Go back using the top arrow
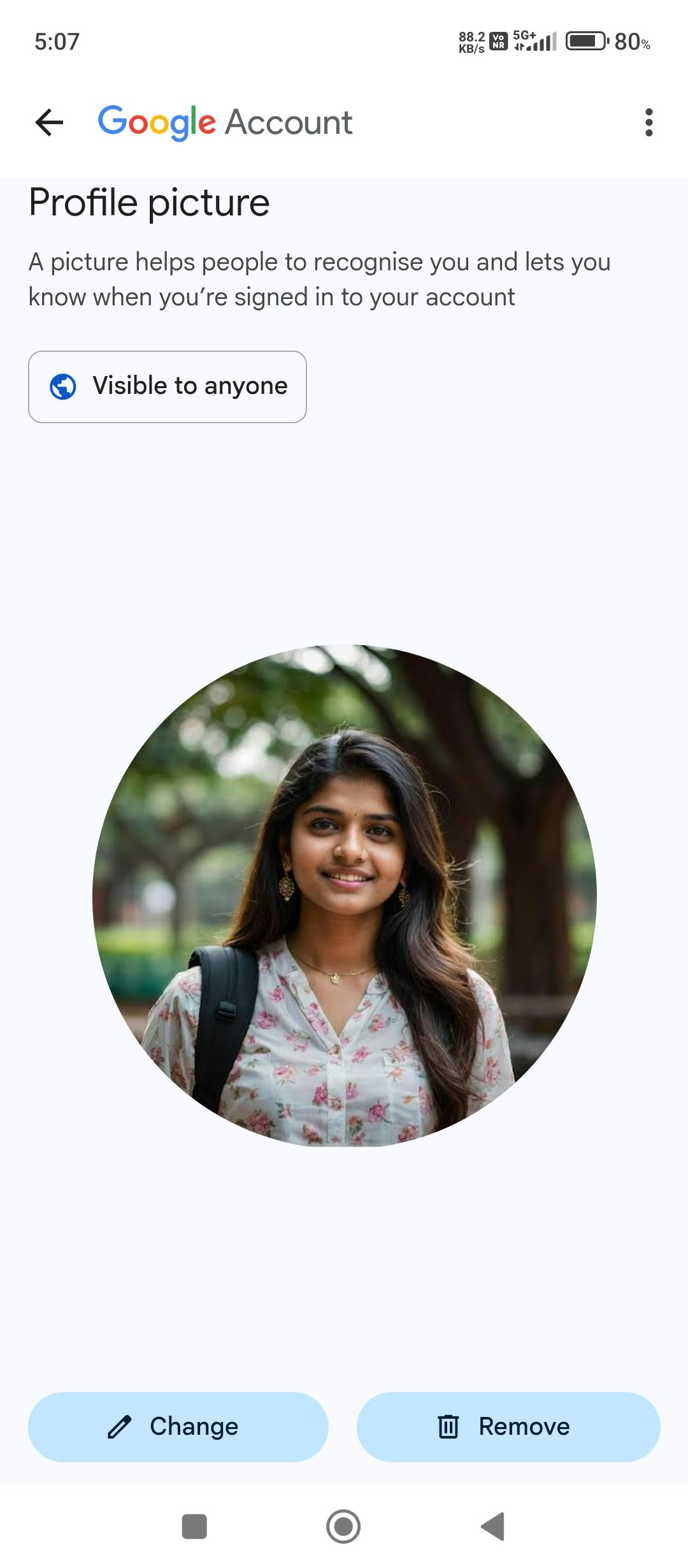The height and width of the screenshot is (1568, 688). tap(50, 122)
